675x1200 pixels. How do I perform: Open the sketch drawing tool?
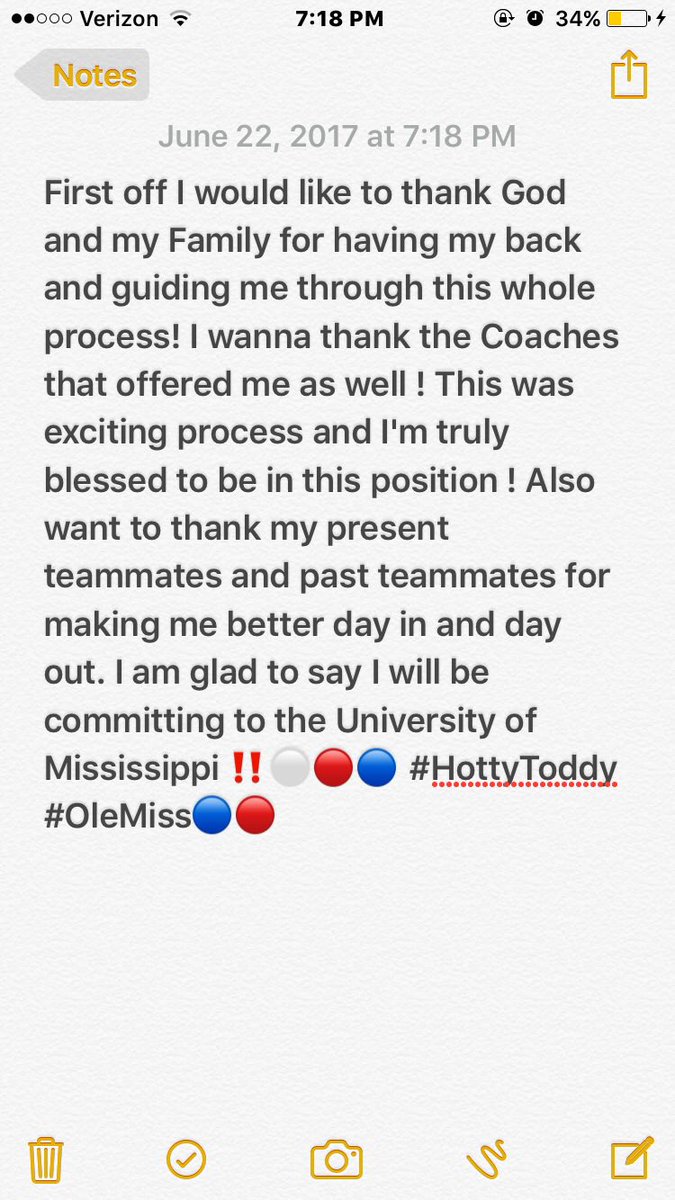485,1161
